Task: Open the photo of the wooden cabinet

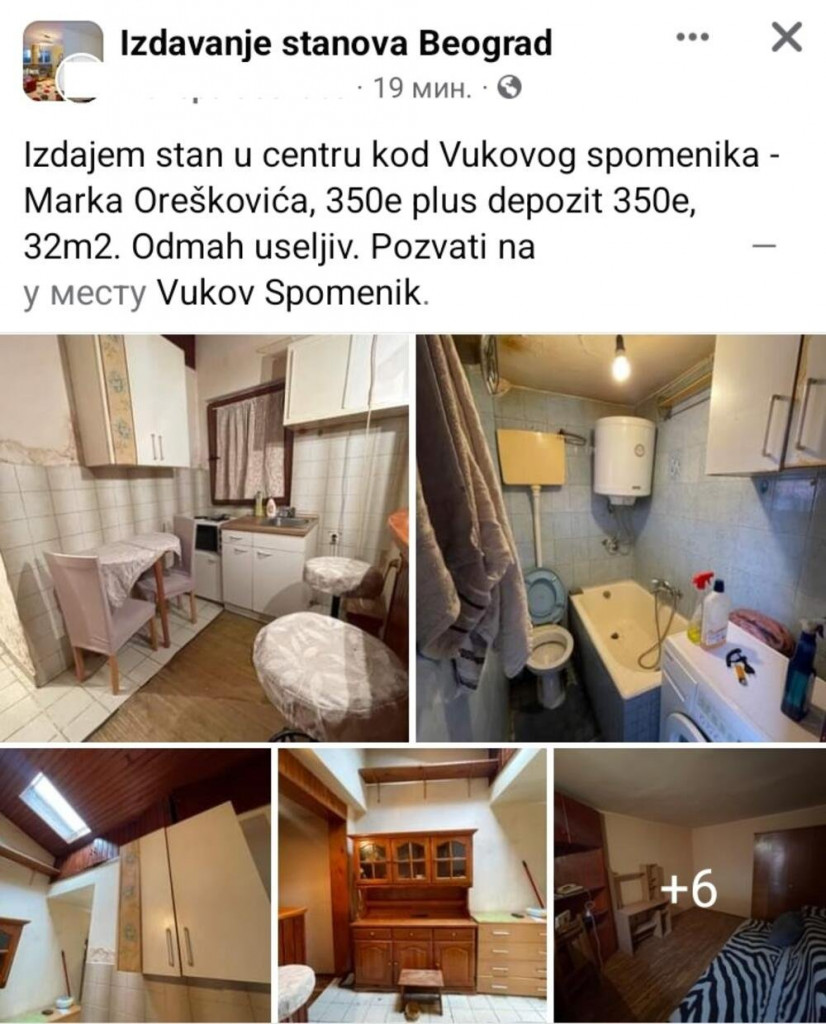Action: [x=412, y=885]
